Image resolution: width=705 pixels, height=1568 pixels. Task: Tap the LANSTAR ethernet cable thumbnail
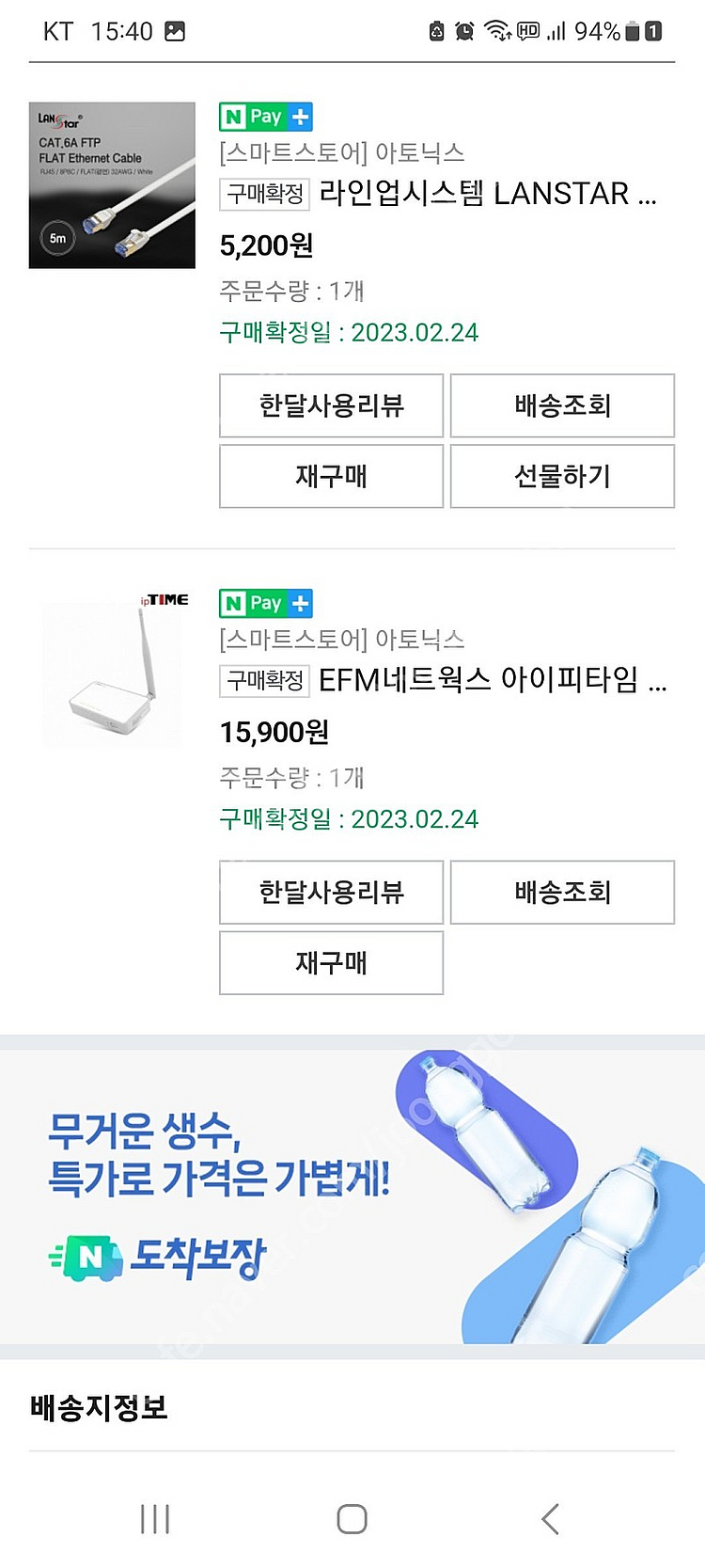point(111,184)
